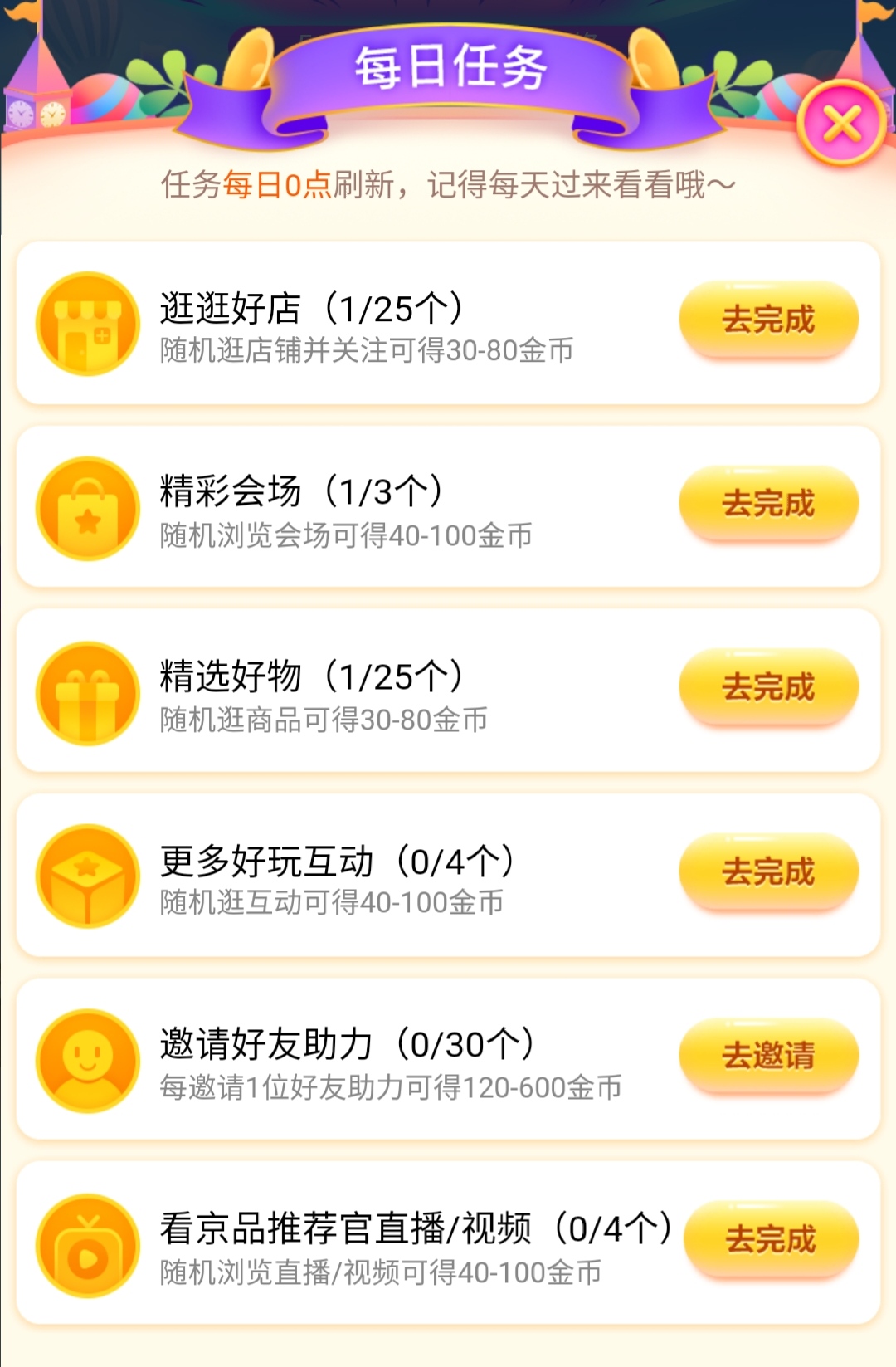The height and width of the screenshot is (1367, 896).
Task: Close the daily tasks popup
Action: [841, 123]
